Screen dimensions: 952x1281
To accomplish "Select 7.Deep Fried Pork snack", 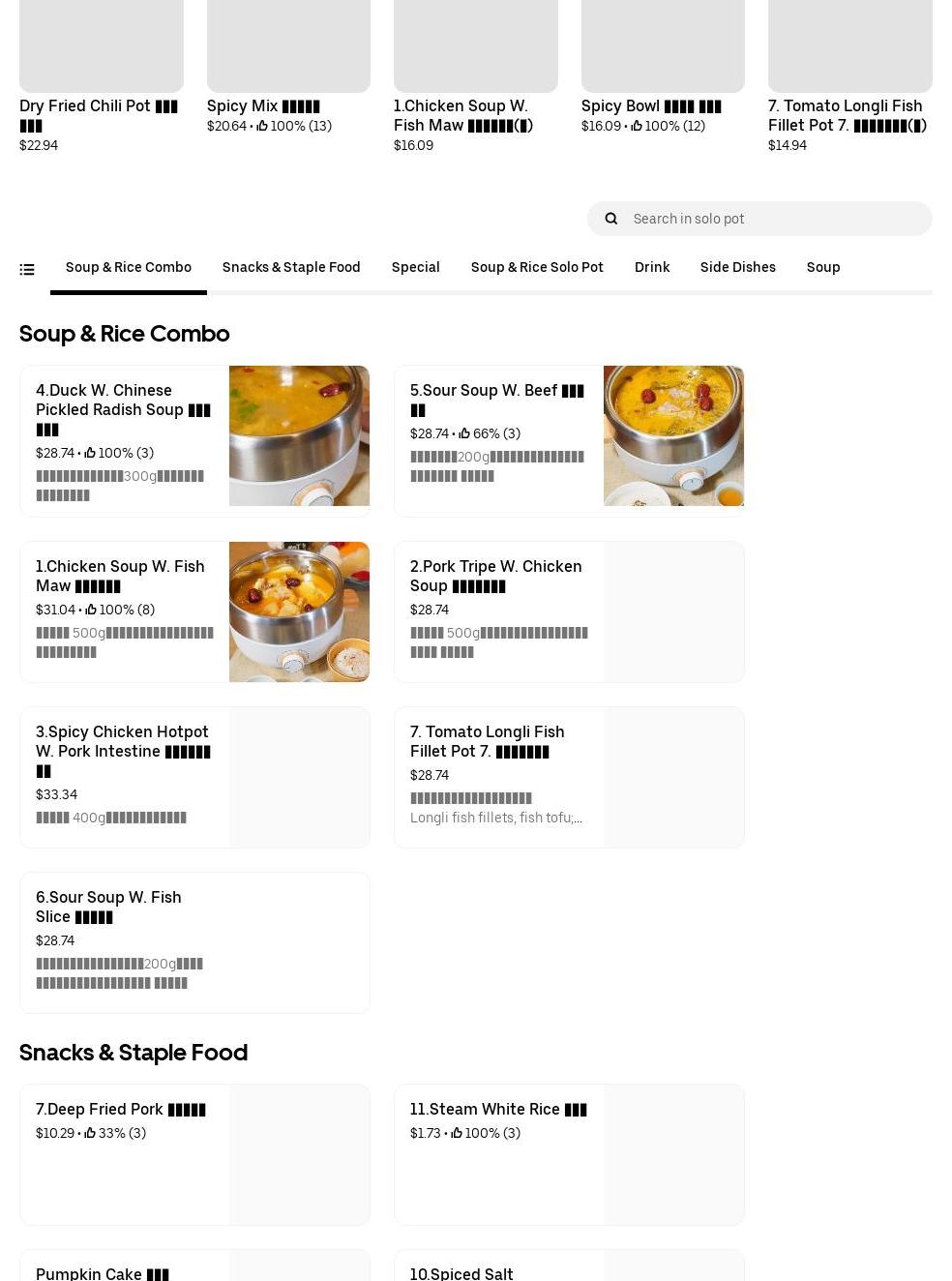I will tap(194, 1154).
